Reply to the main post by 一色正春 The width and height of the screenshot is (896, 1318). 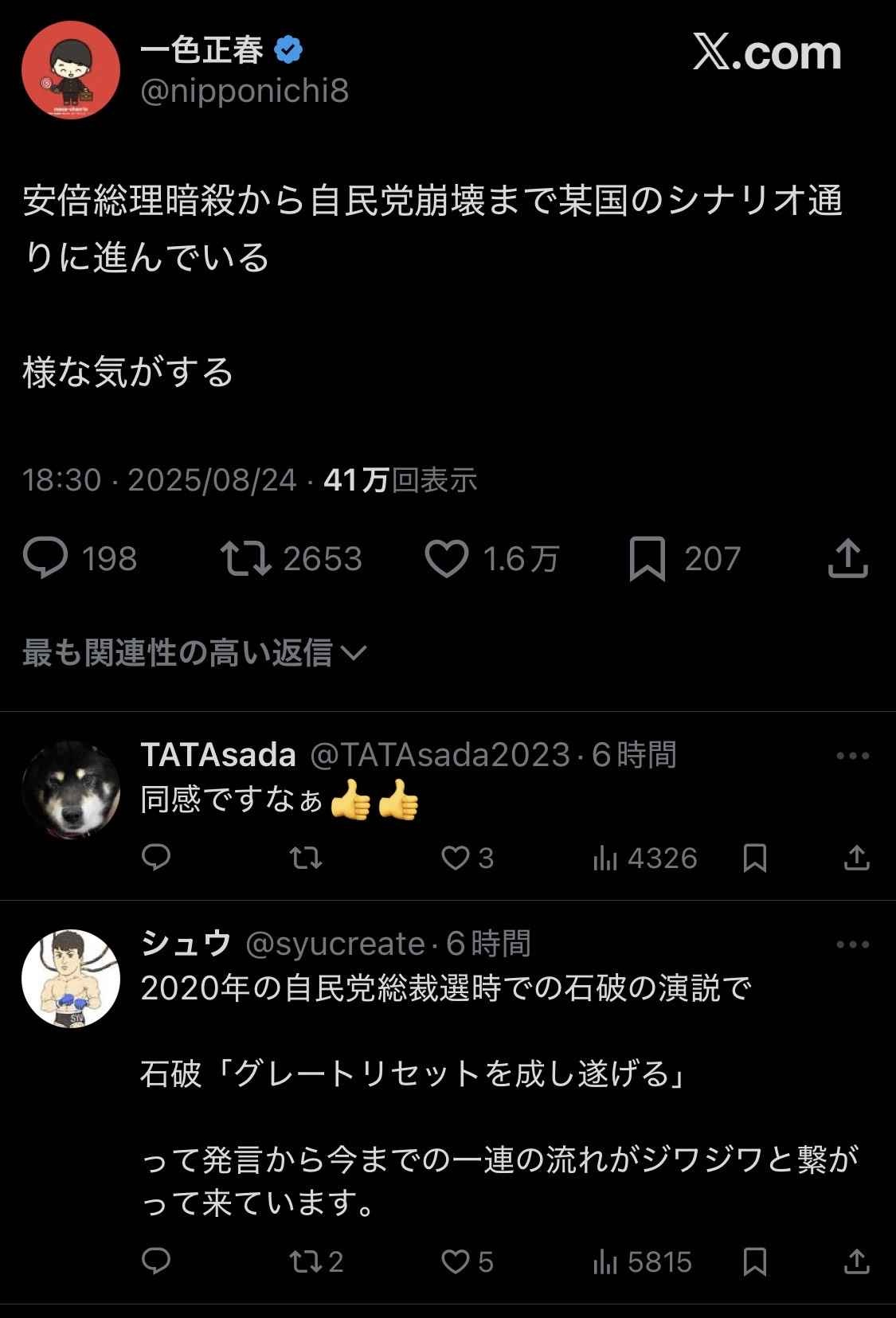click(x=45, y=557)
